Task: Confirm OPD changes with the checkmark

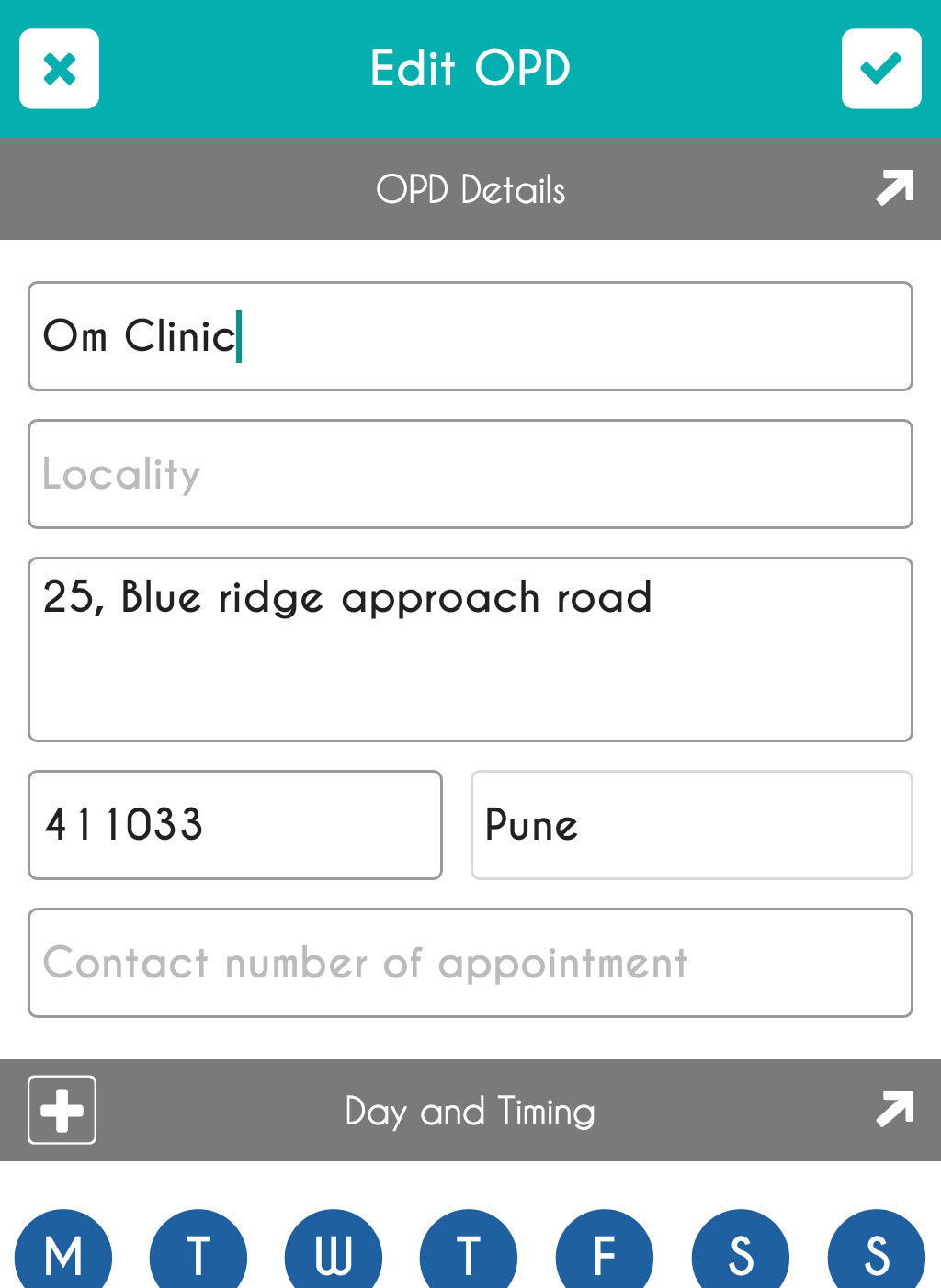Action: [880, 69]
